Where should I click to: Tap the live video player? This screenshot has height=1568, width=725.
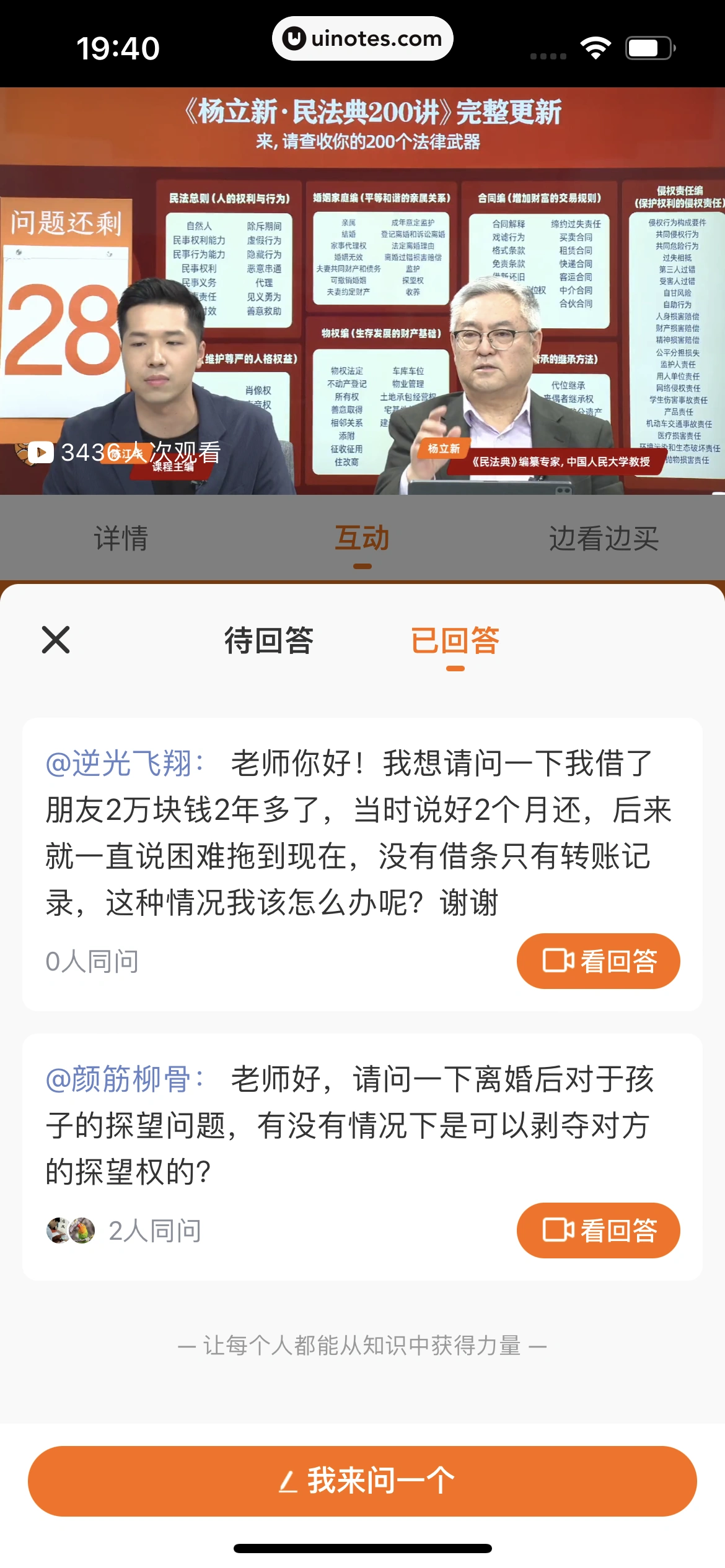[x=362, y=291]
